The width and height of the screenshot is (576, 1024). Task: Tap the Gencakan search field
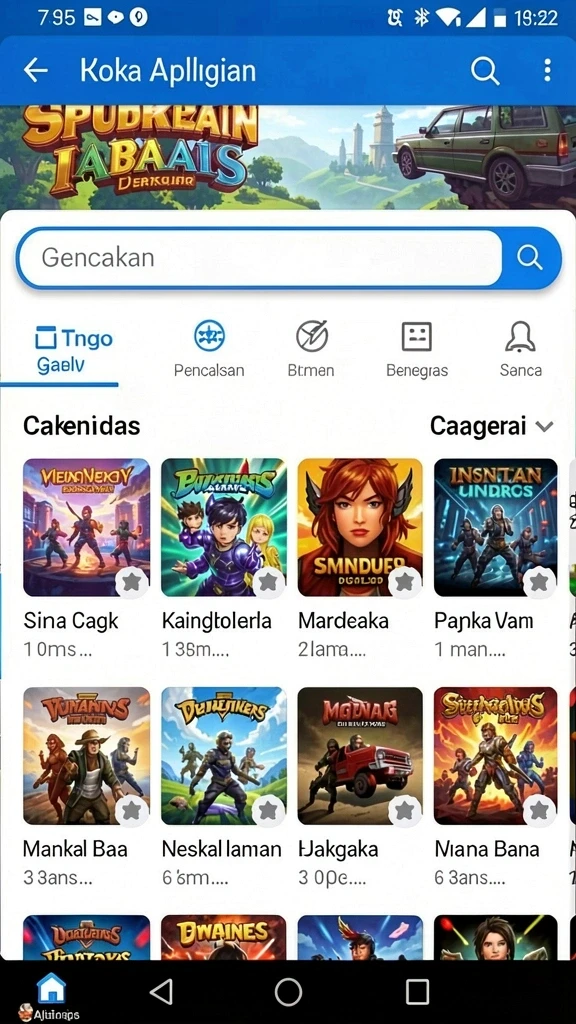[260, 257]
